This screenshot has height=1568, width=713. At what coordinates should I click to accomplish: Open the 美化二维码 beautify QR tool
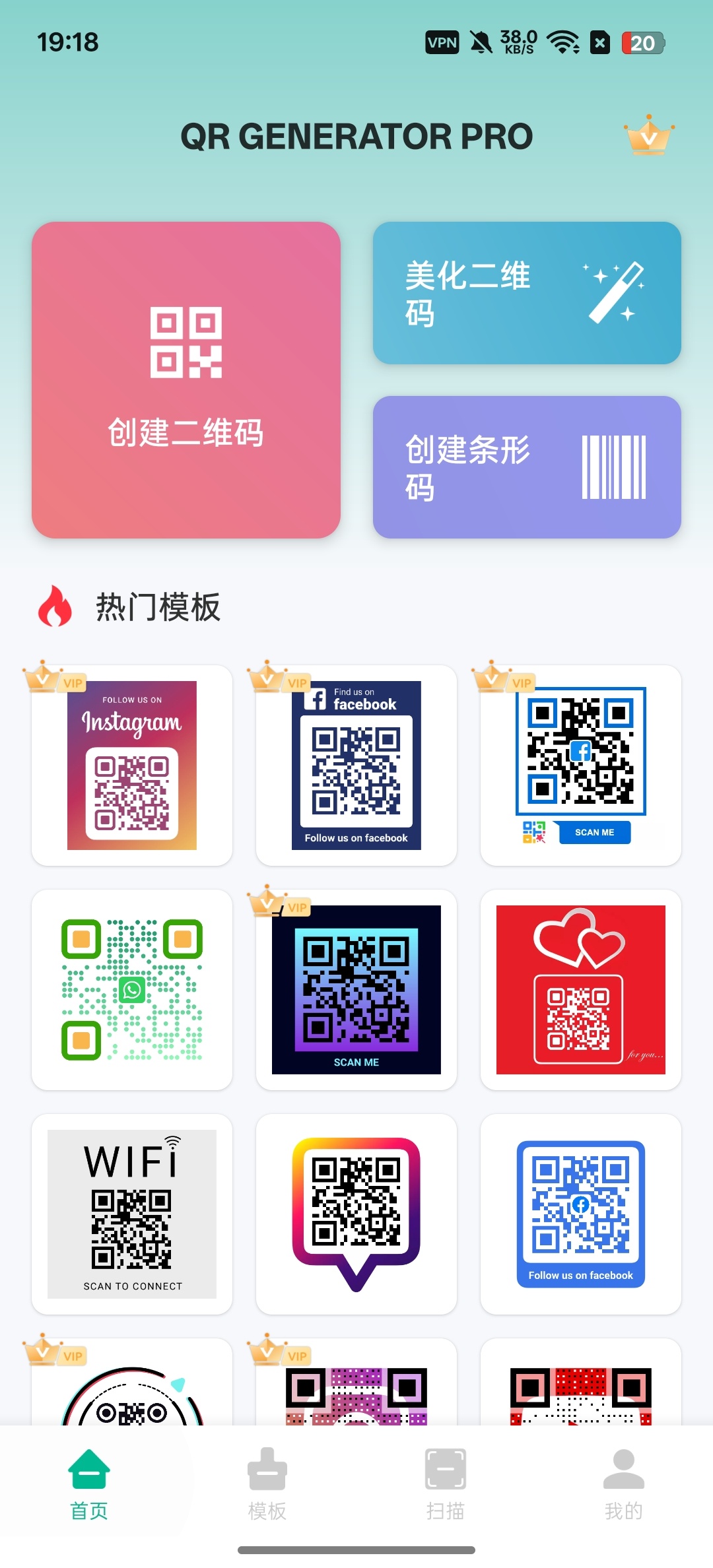[x=526, y=292]
